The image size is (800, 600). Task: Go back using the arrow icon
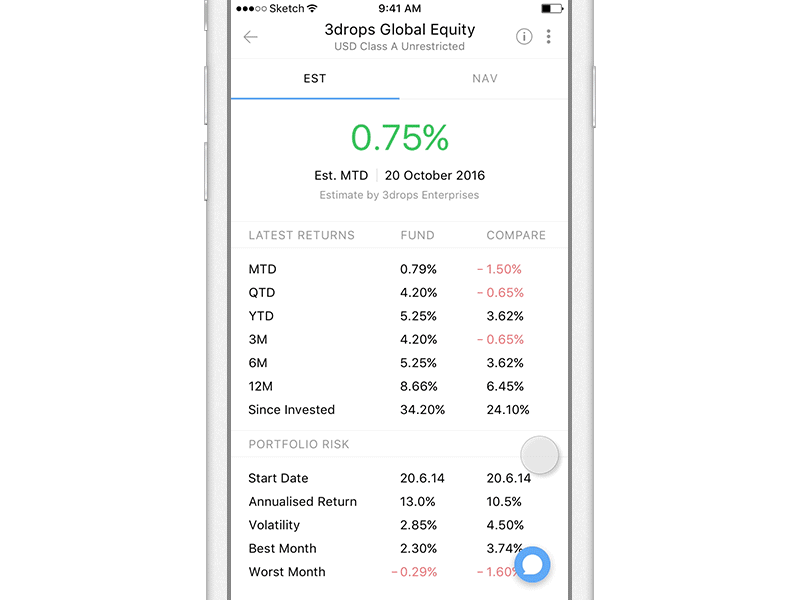(x=251, y=37)
